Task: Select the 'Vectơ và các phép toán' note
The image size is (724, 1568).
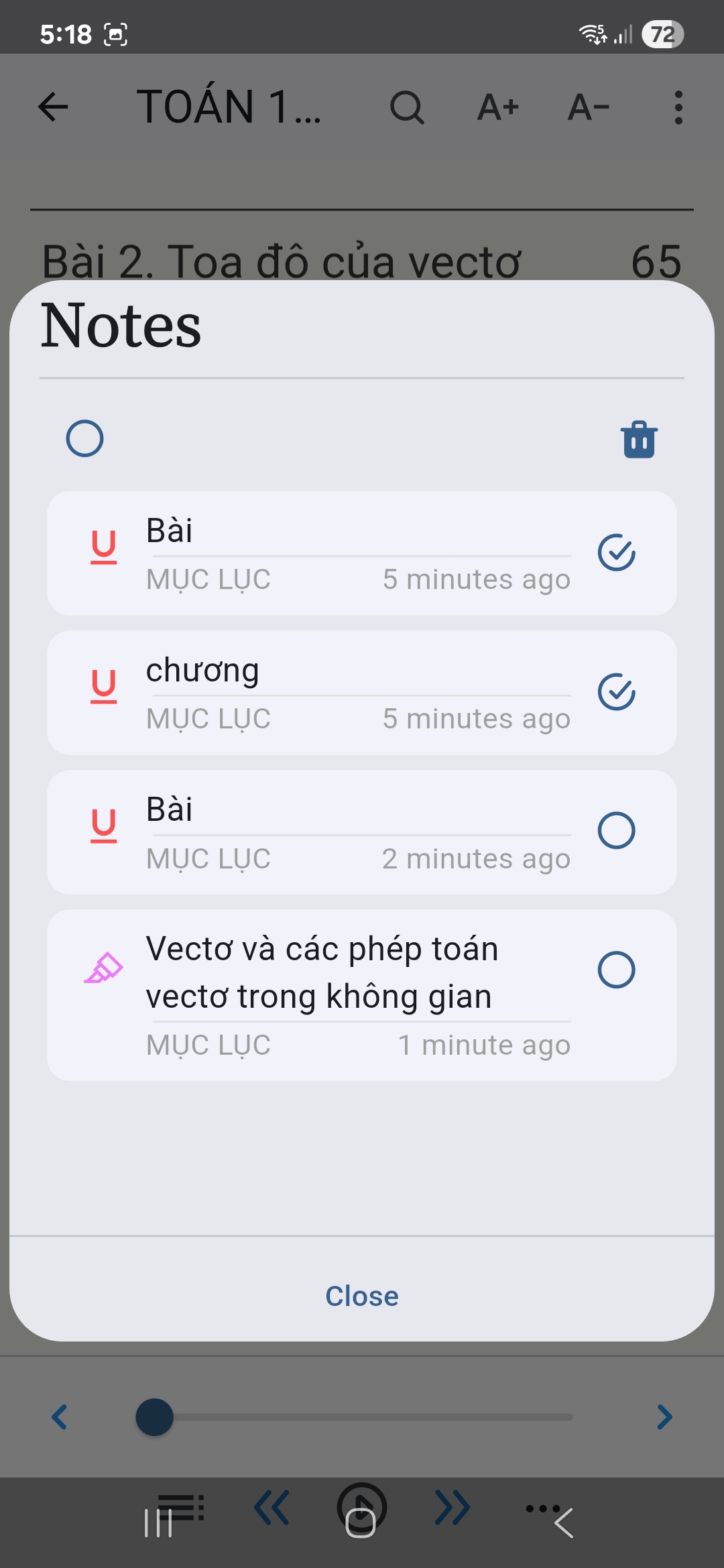Action: (617, 969)
